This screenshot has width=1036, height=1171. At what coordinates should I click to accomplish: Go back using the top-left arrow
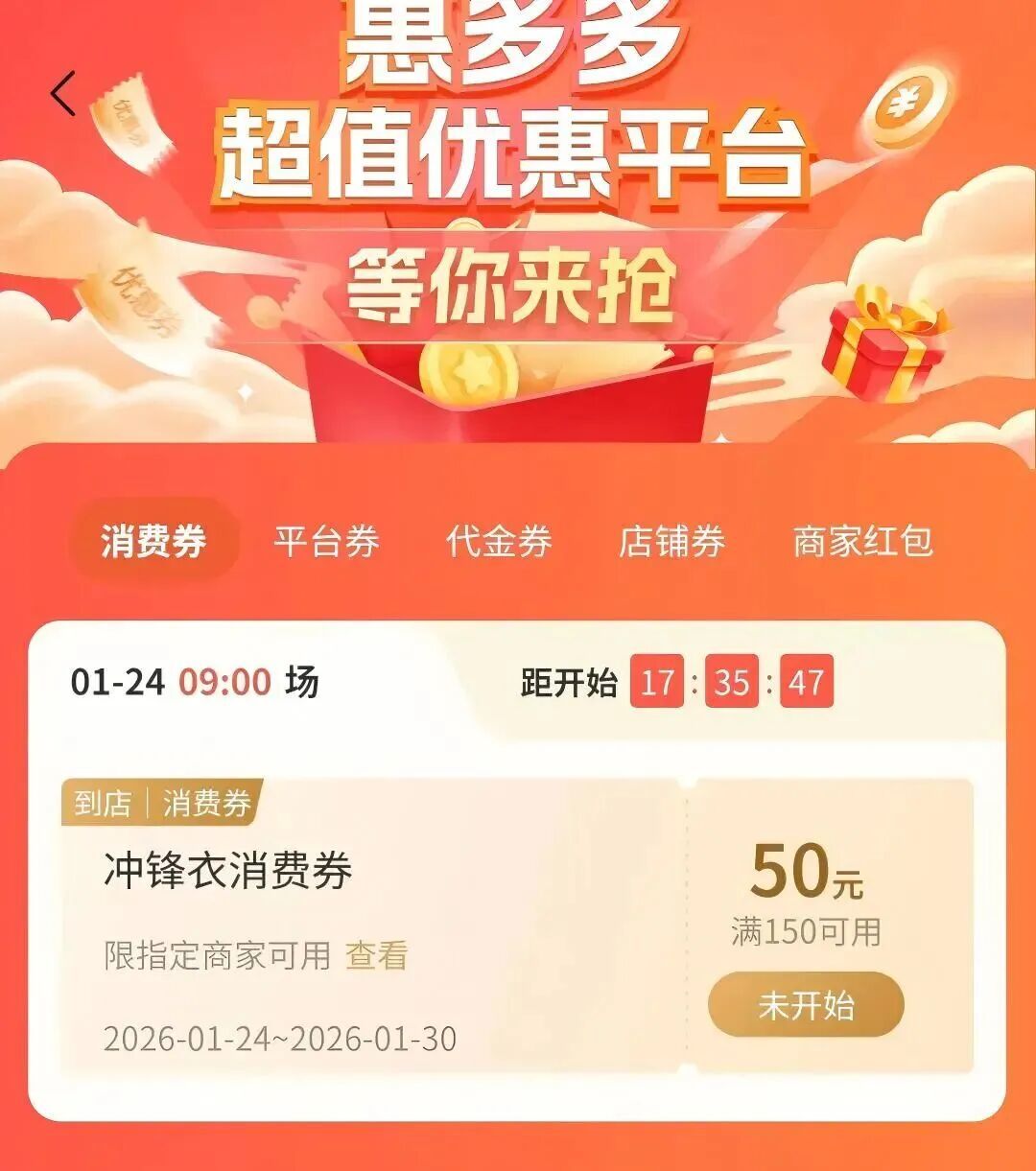coord(63,94)
